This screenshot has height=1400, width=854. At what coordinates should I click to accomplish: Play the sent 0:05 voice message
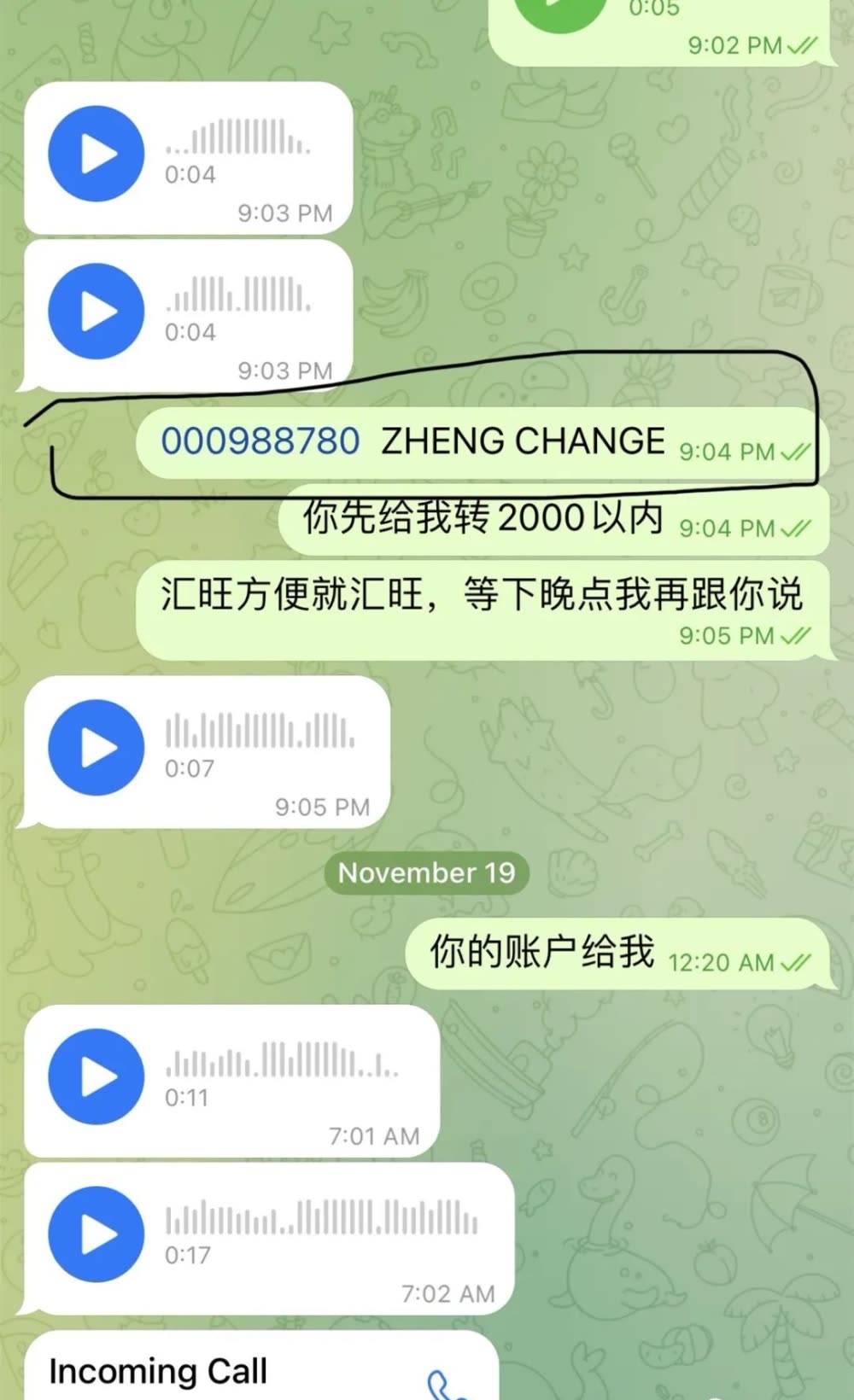[x=559, y=9]
